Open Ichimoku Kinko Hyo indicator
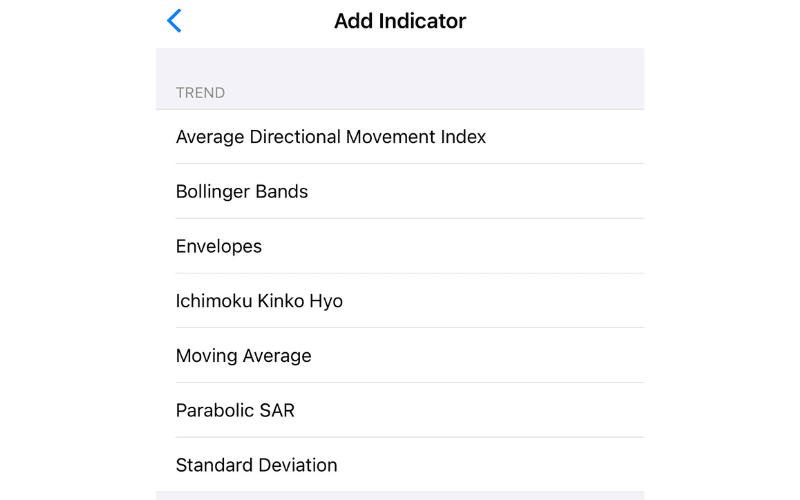800x500 pixels. tap(259, 301)
